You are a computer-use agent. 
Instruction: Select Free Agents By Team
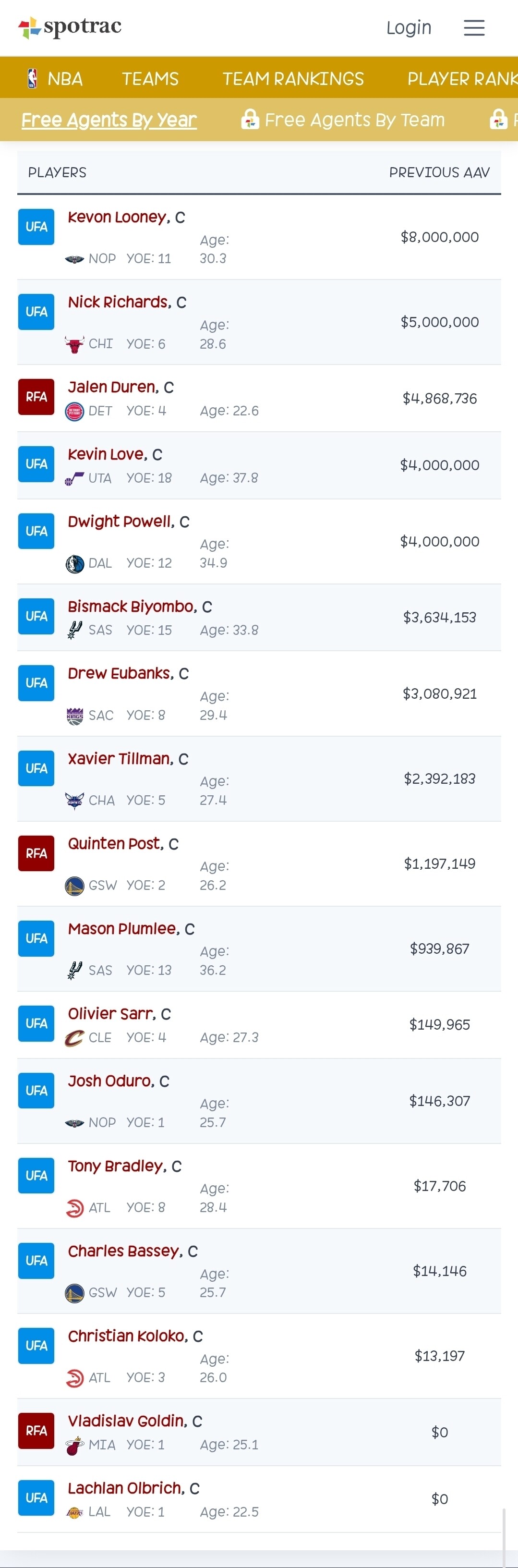point(343,120)
